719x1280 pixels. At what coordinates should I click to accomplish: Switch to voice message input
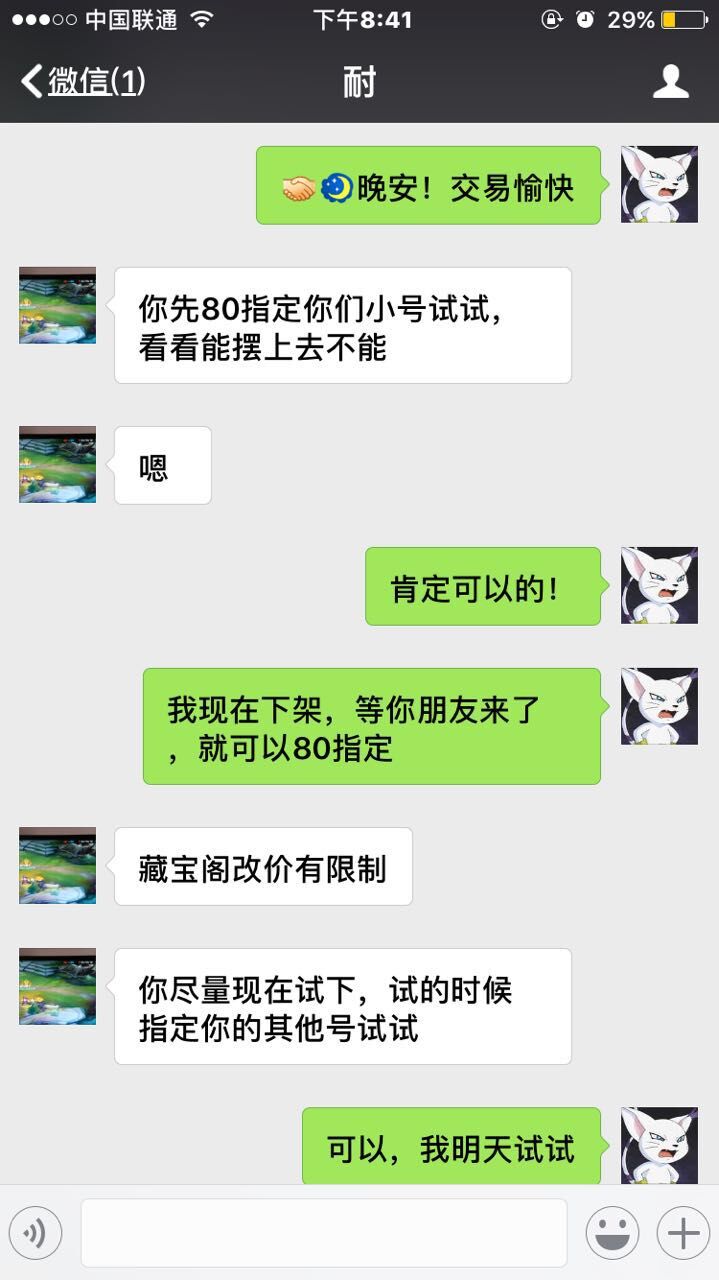point(36,1233)
